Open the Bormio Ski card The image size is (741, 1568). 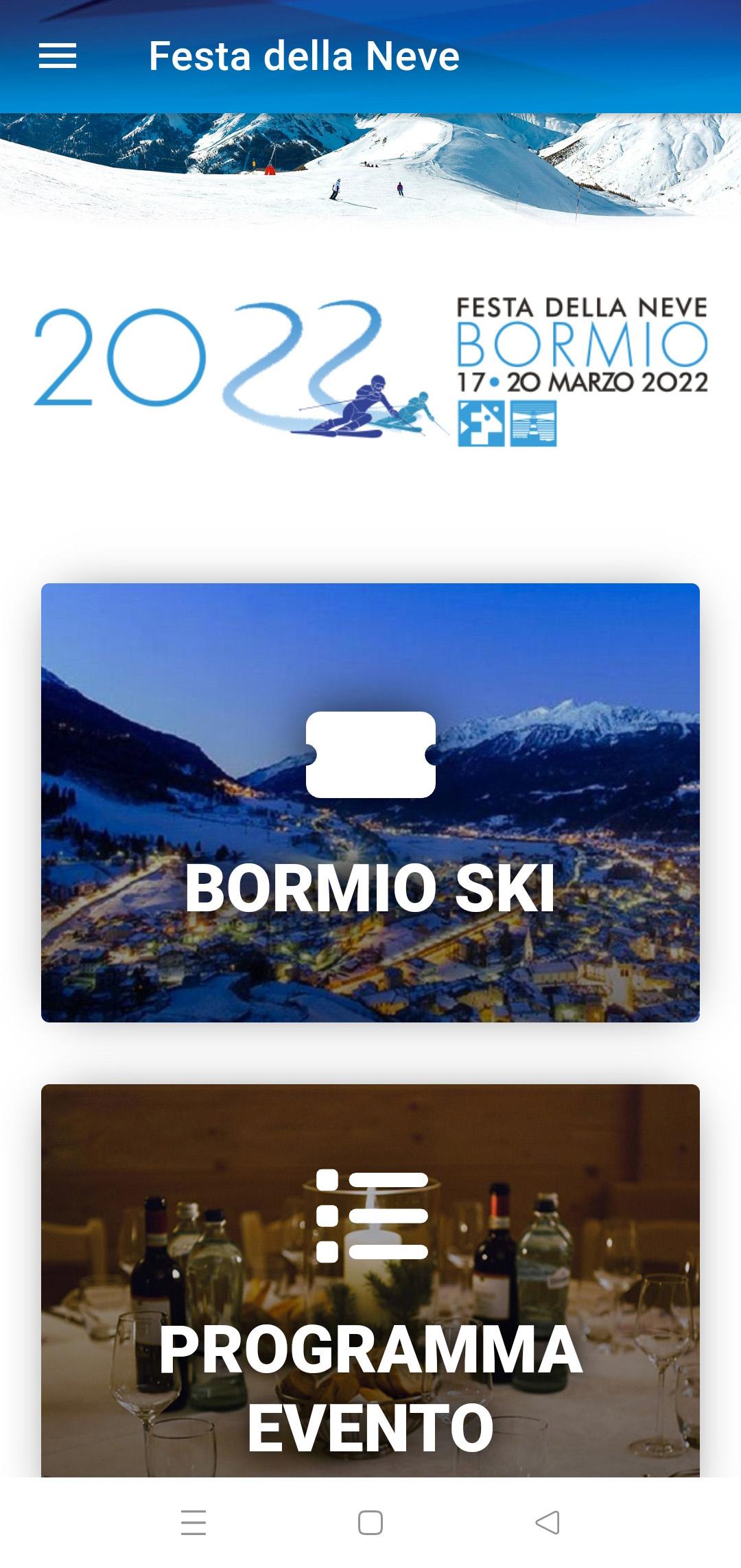tap(370, 802)
